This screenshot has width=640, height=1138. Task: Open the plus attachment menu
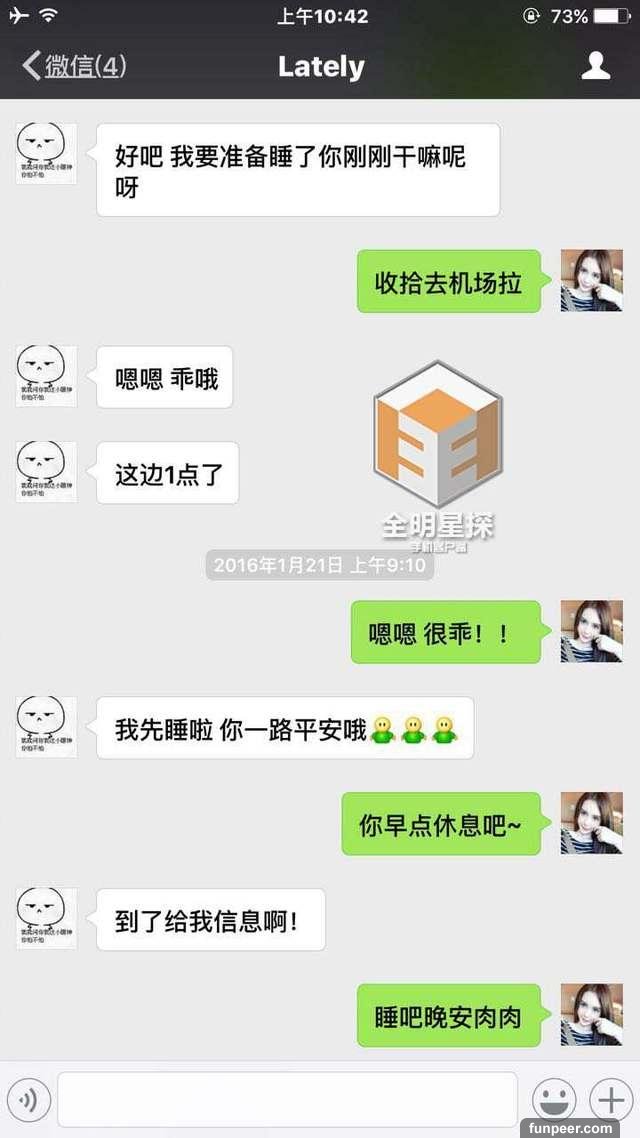[x=609, y=1100]
